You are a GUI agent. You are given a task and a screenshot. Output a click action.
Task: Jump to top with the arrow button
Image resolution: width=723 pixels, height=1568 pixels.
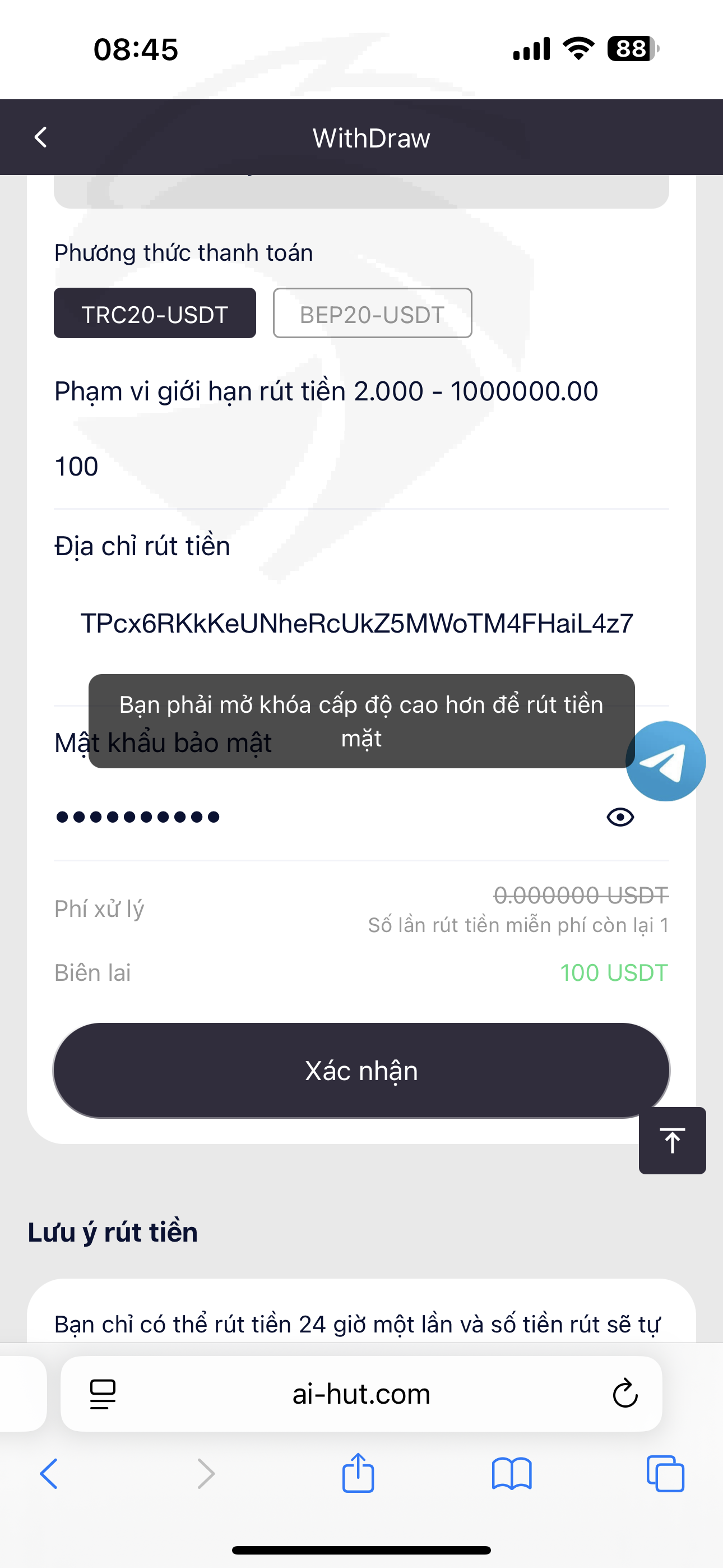[673, 1140]
